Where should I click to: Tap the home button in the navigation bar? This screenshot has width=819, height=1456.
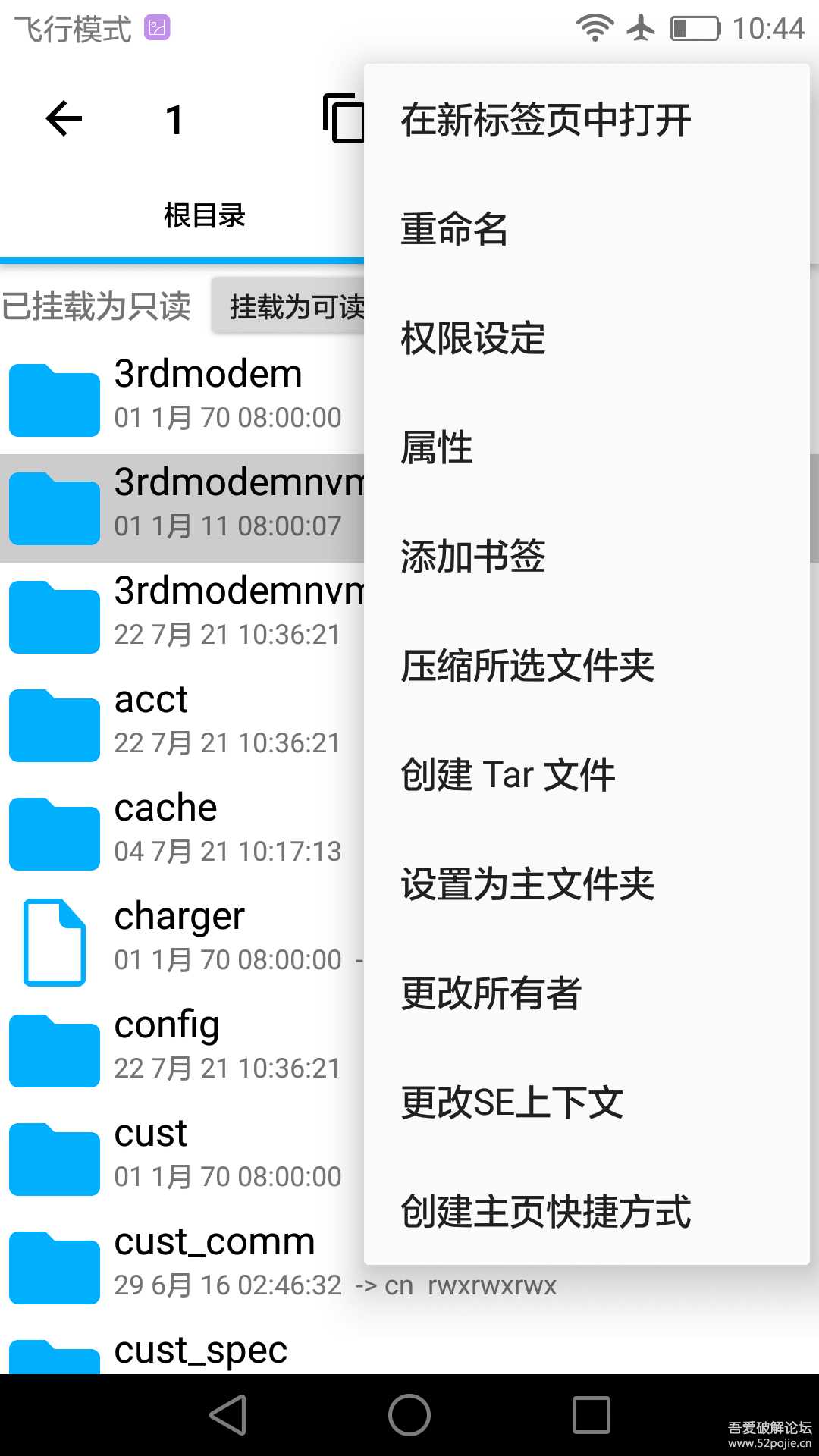(409, 1415)
